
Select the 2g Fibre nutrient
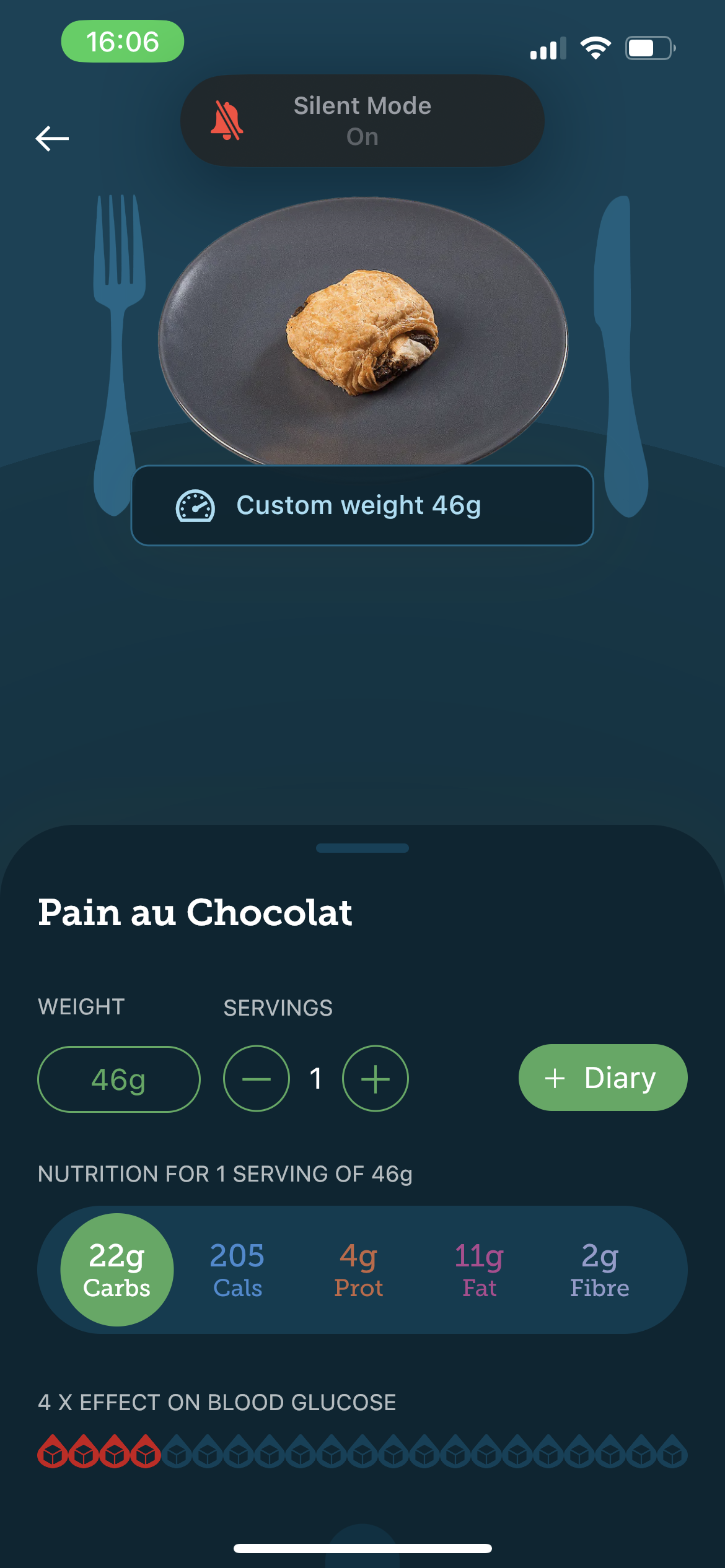[x=600, y=1270]
